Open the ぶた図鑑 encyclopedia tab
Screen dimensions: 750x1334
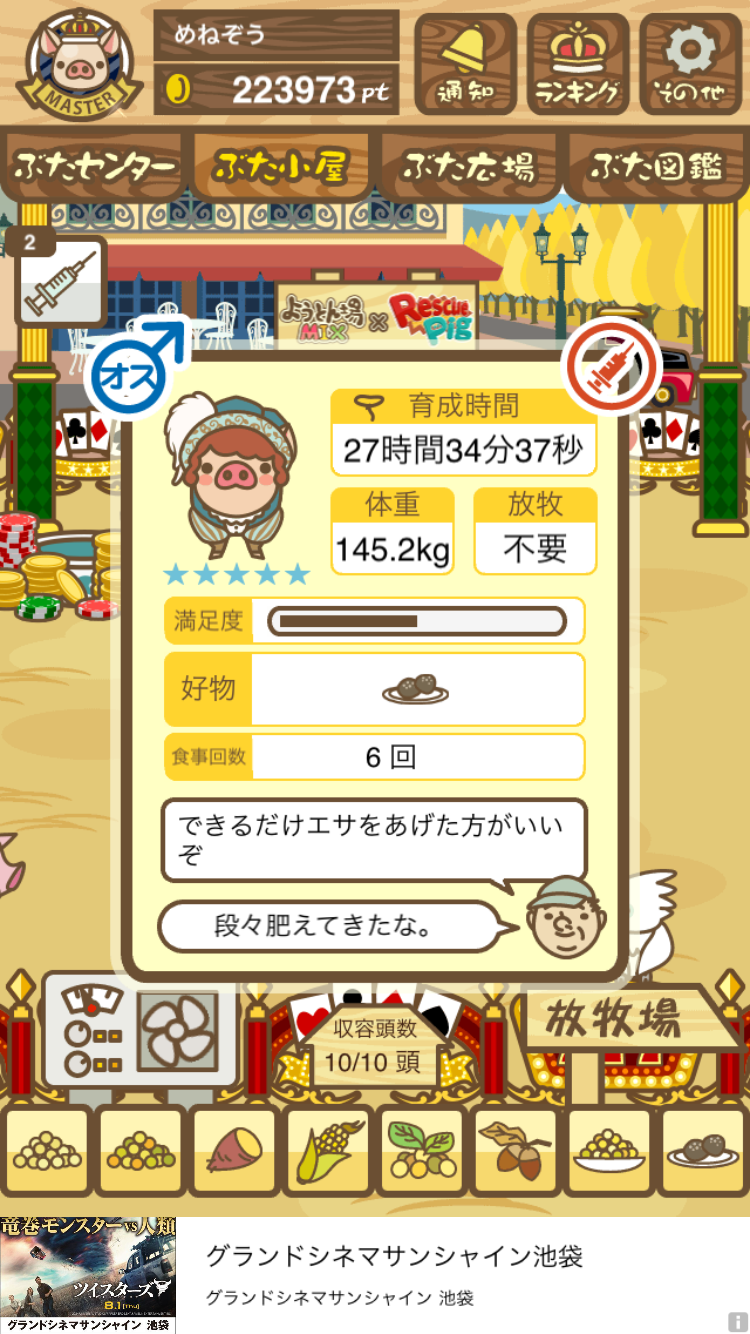point(655,167)
